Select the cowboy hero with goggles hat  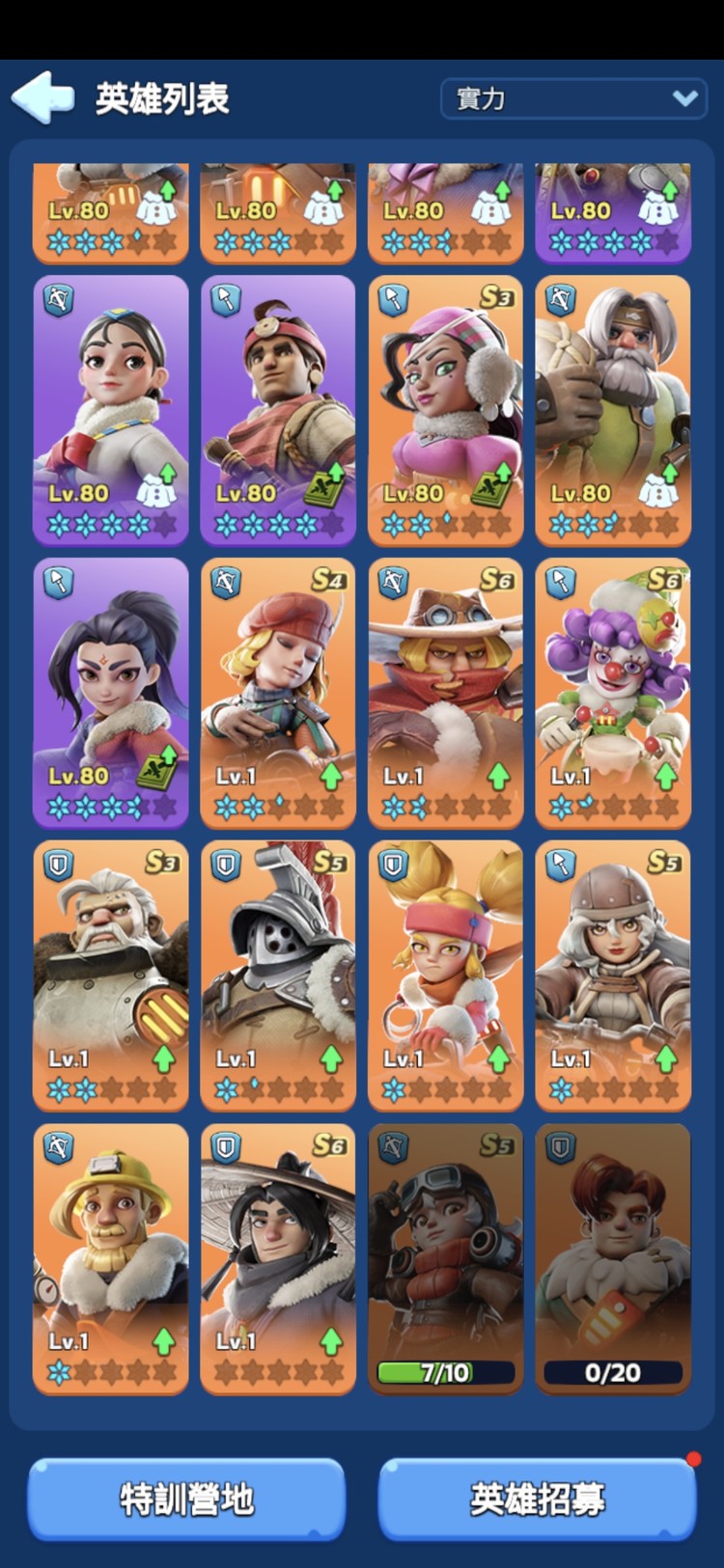(x=445, y=692)
